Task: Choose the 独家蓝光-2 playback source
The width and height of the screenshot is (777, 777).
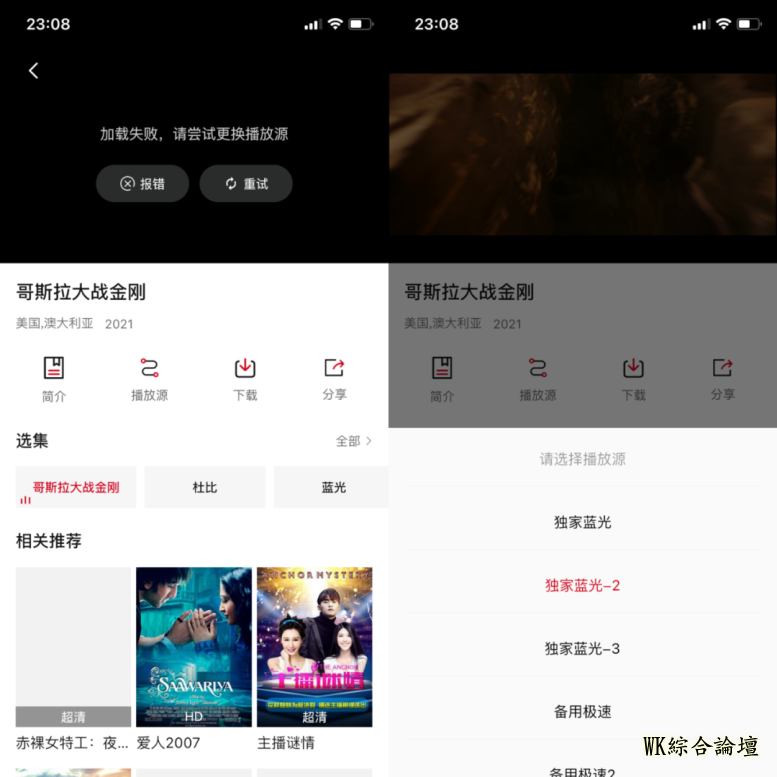Action: click(x=583, y=585)
